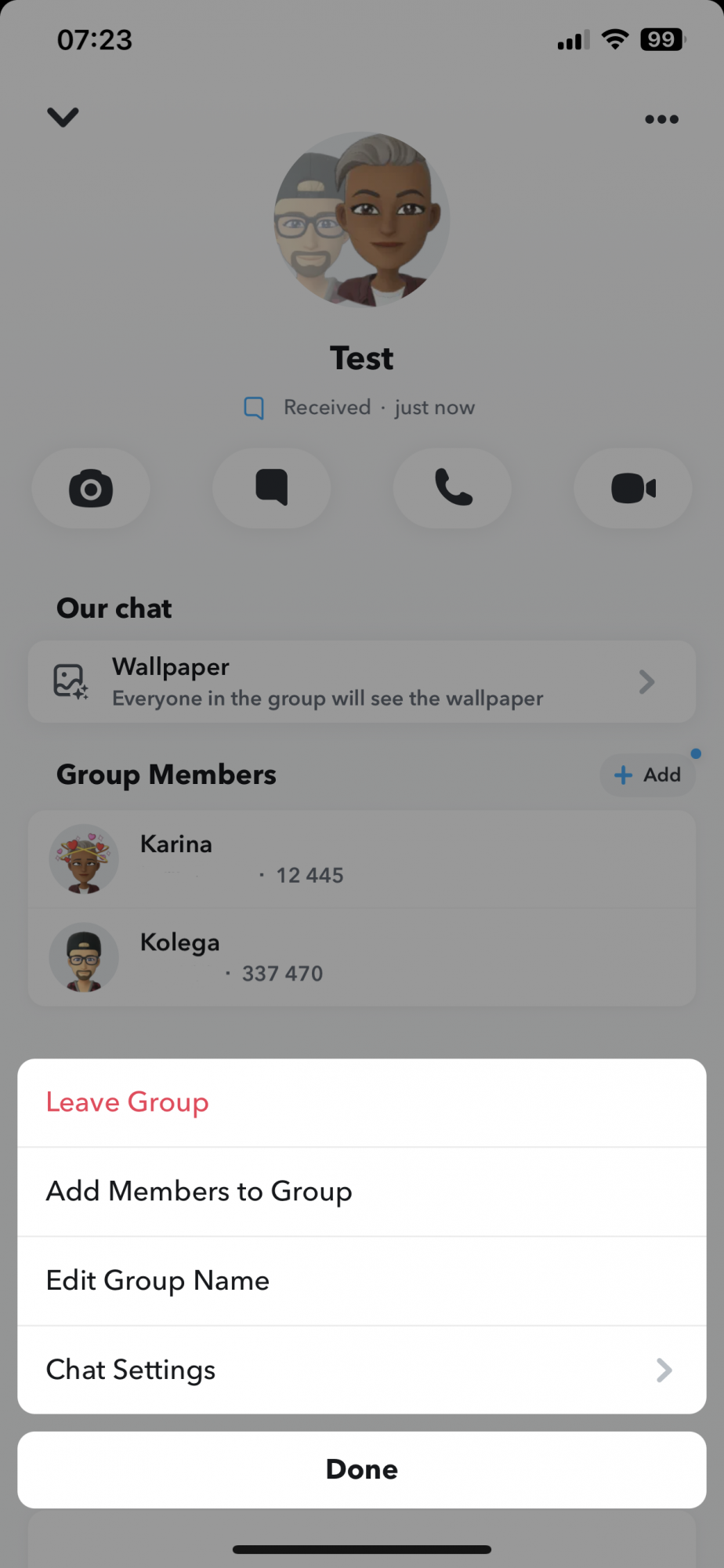Image resolution: width=724 pixels, height=1568 pixels.
Task: Open the three-dot overflow menu
Action: coord(661,119)
